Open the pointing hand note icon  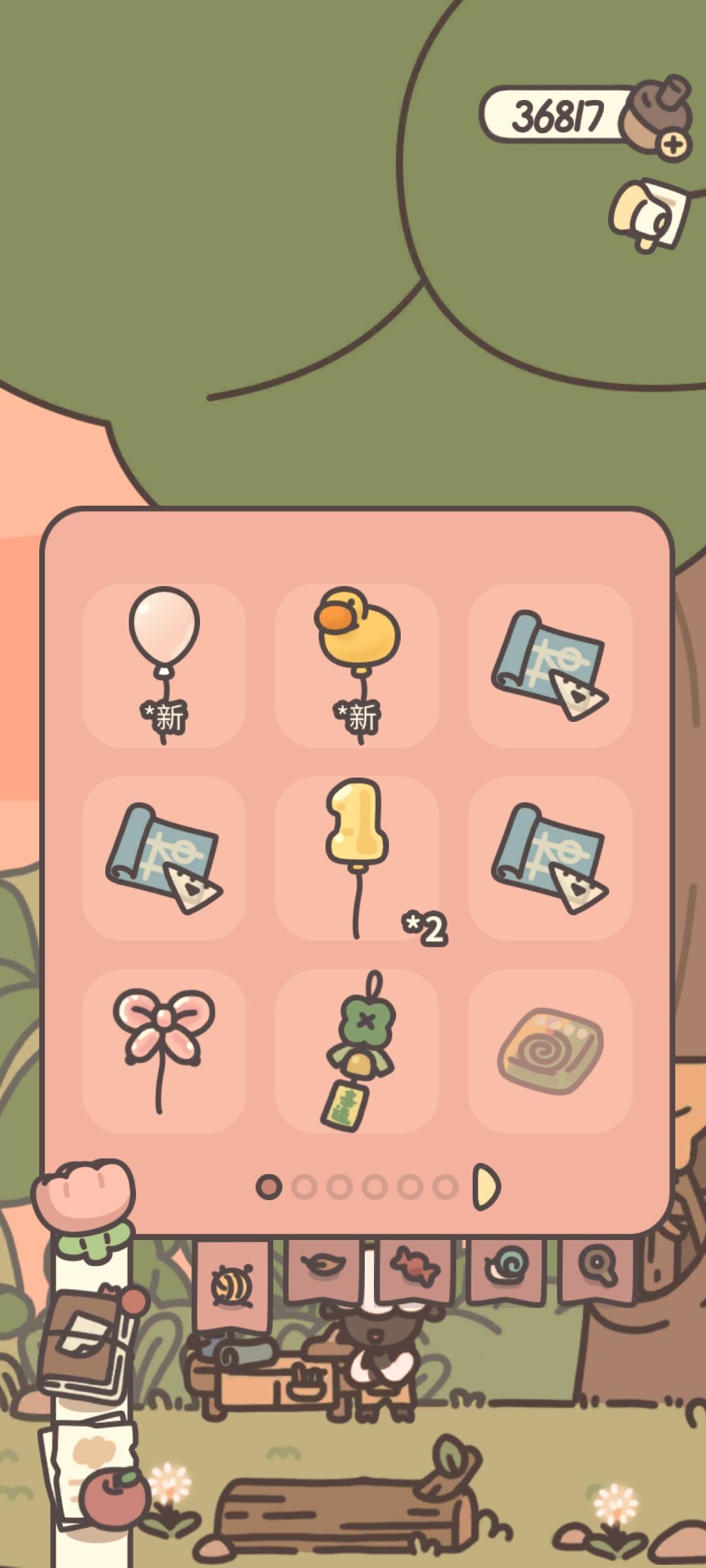(x=650, y=214)
